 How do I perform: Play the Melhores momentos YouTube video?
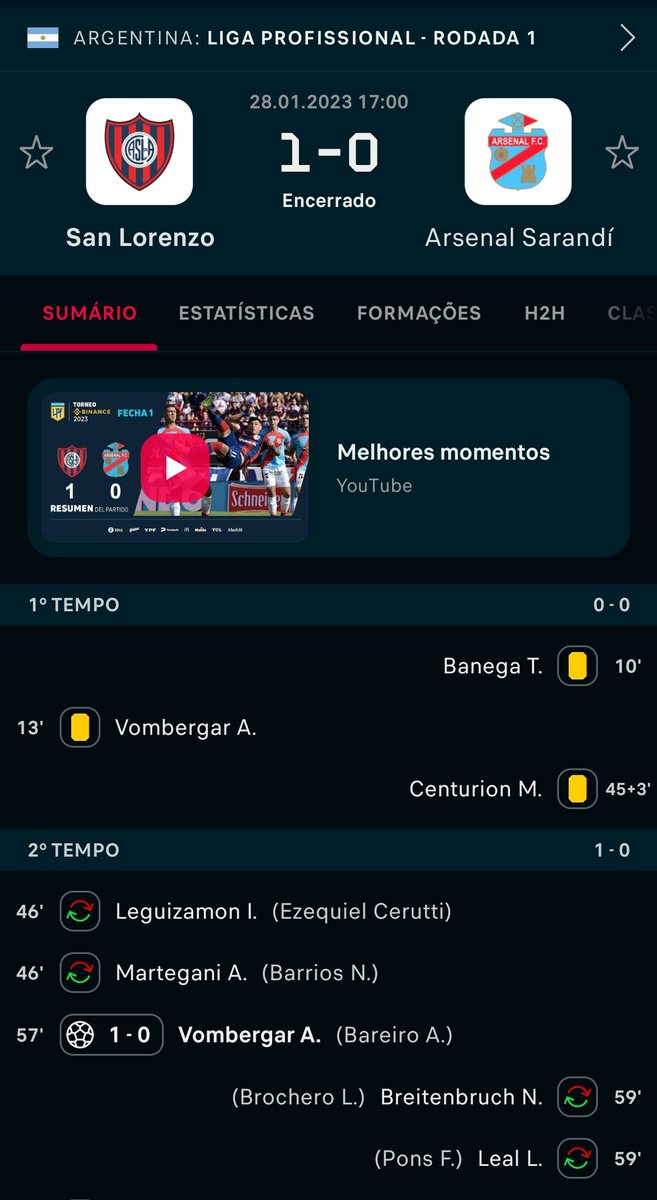coord(176,467)
